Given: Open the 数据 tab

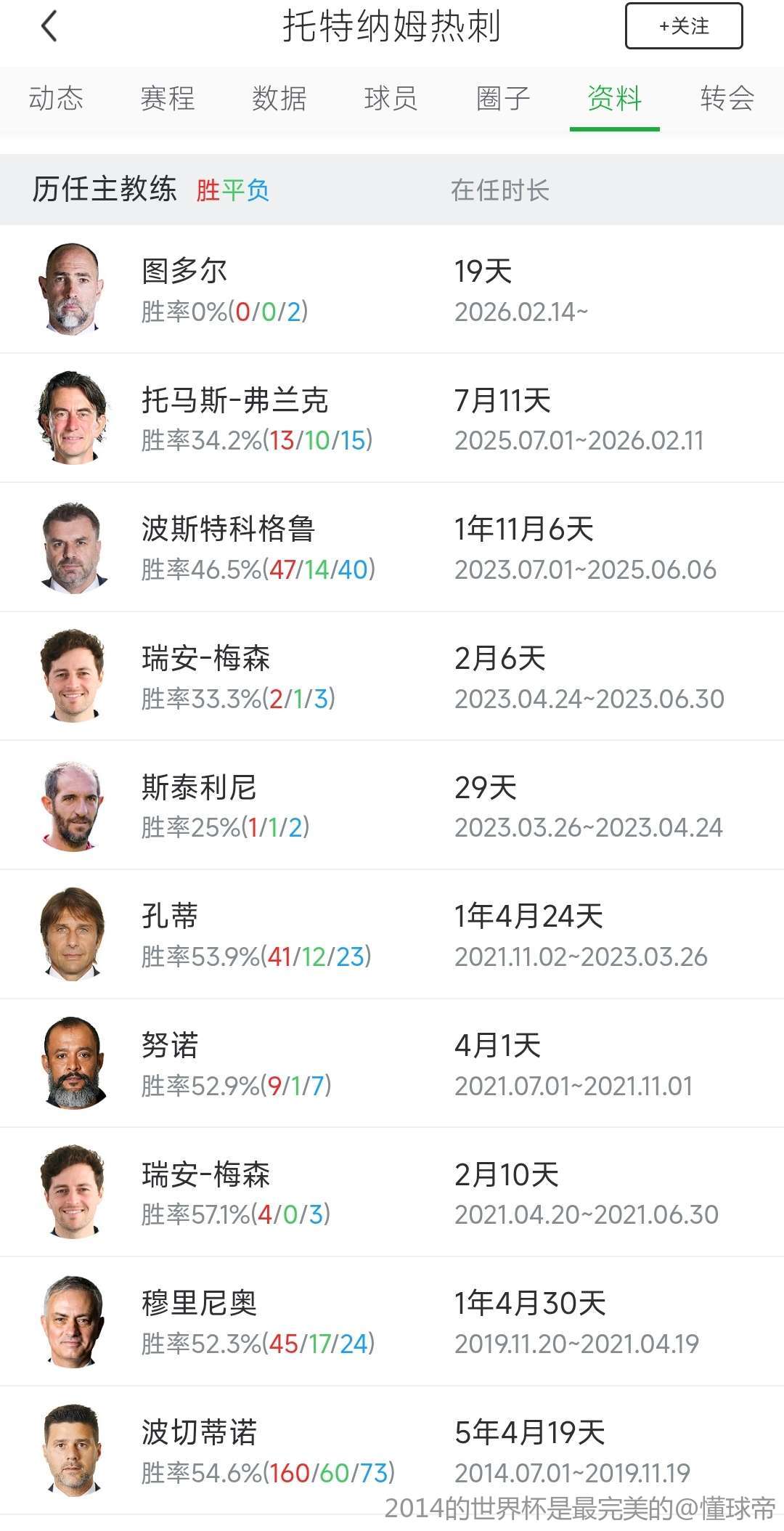Looking at the screenshot, I should click(x=279, y=98).
